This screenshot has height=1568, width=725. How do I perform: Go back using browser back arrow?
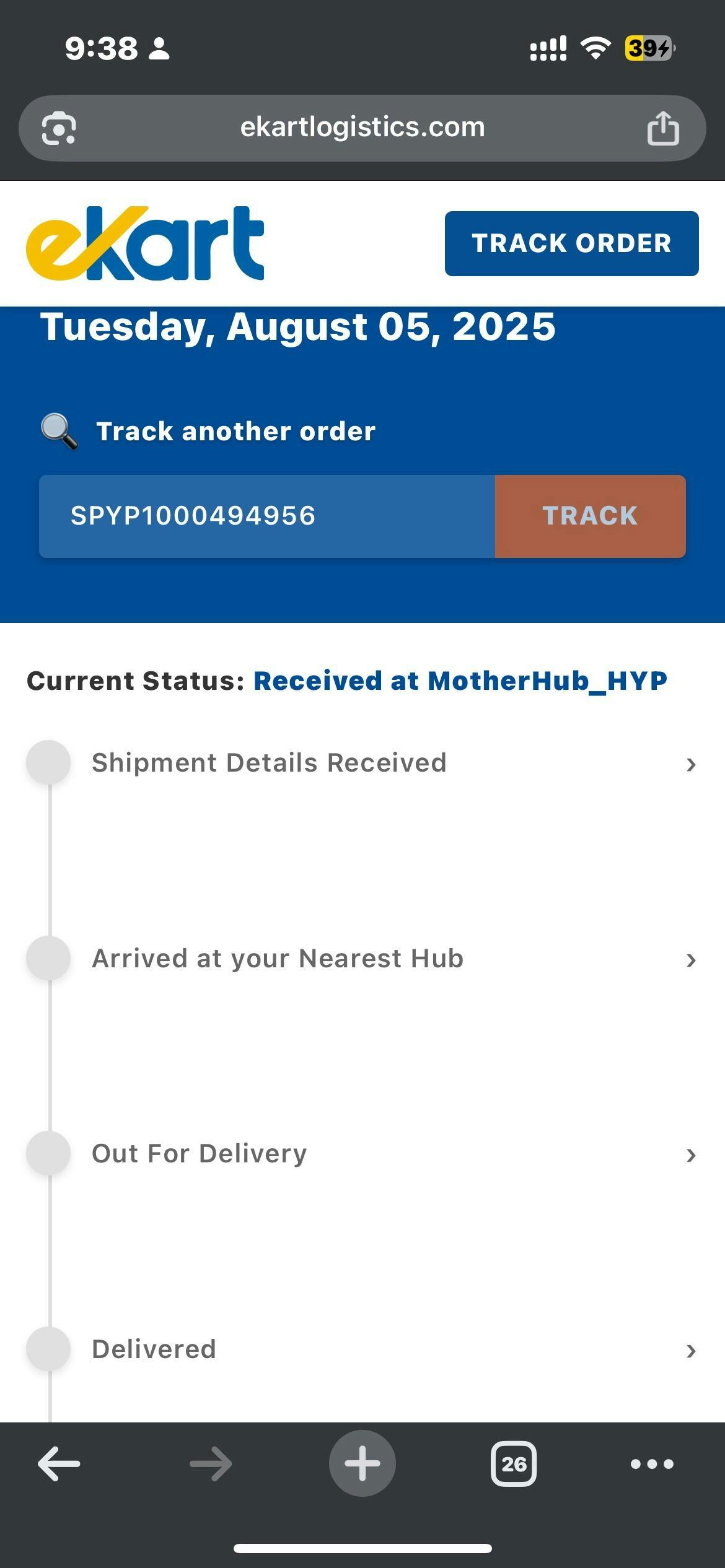59,1464
